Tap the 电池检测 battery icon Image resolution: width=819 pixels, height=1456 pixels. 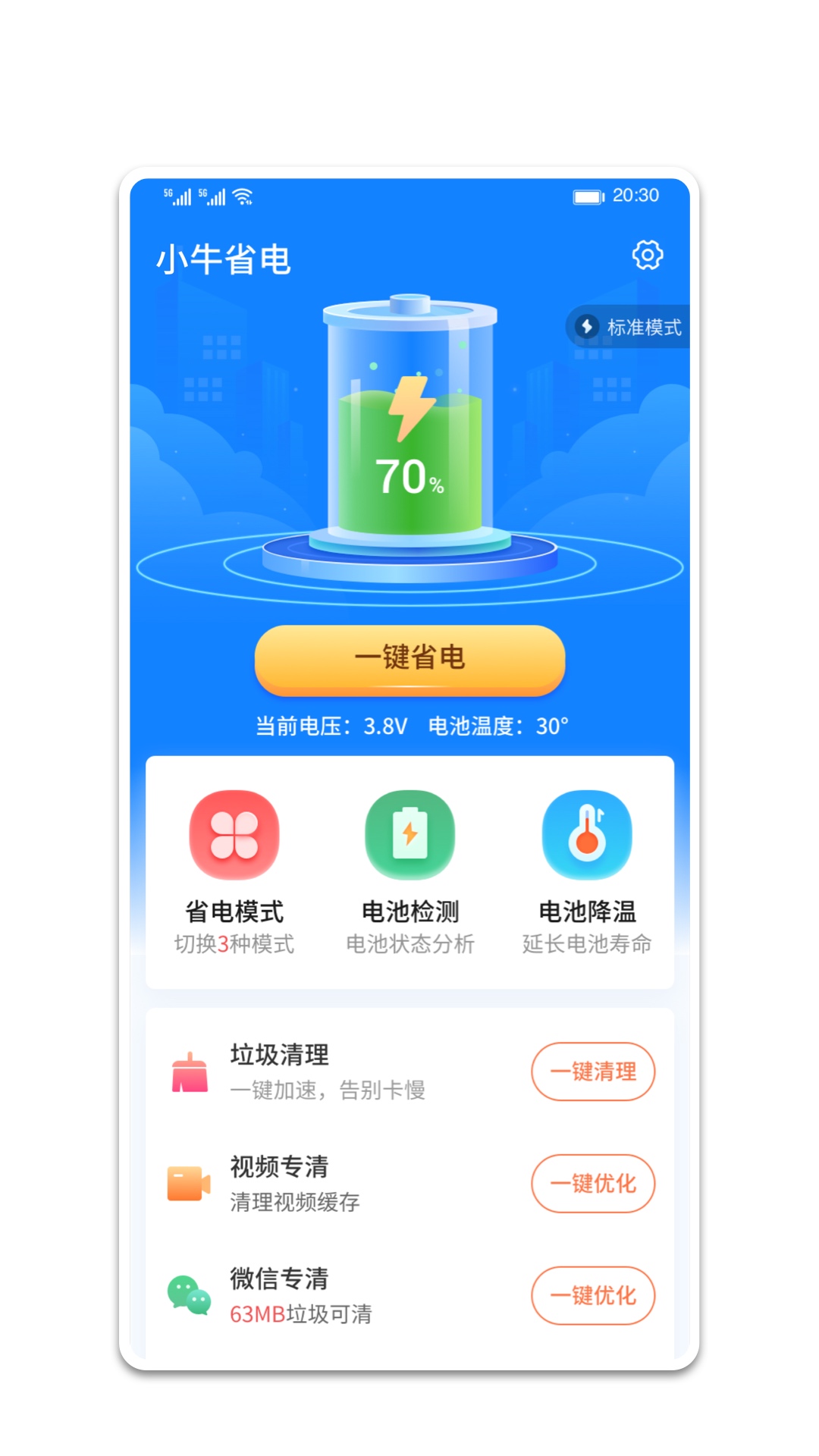click(409, 834)
